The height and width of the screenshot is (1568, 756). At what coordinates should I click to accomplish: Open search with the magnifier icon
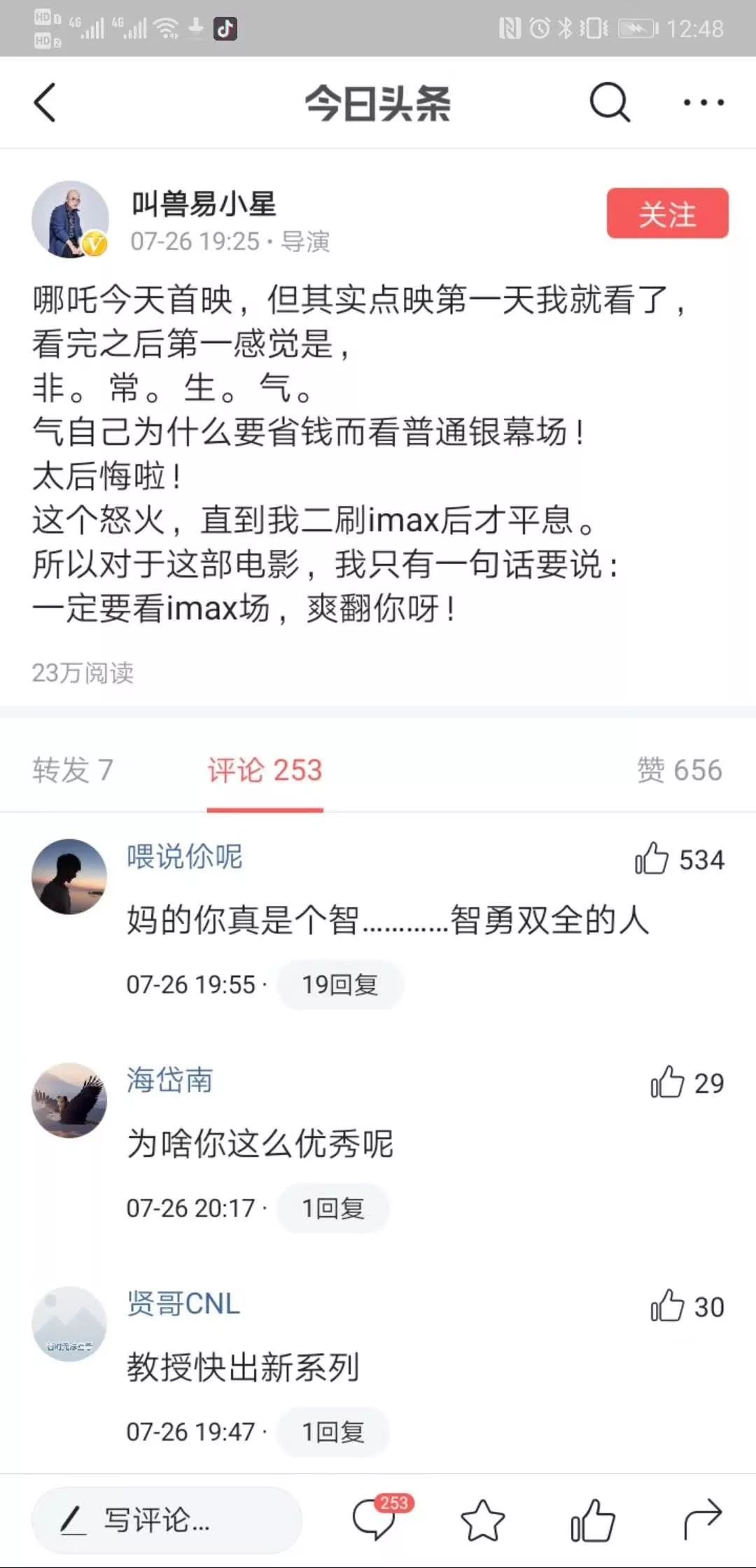click(610, 103)
